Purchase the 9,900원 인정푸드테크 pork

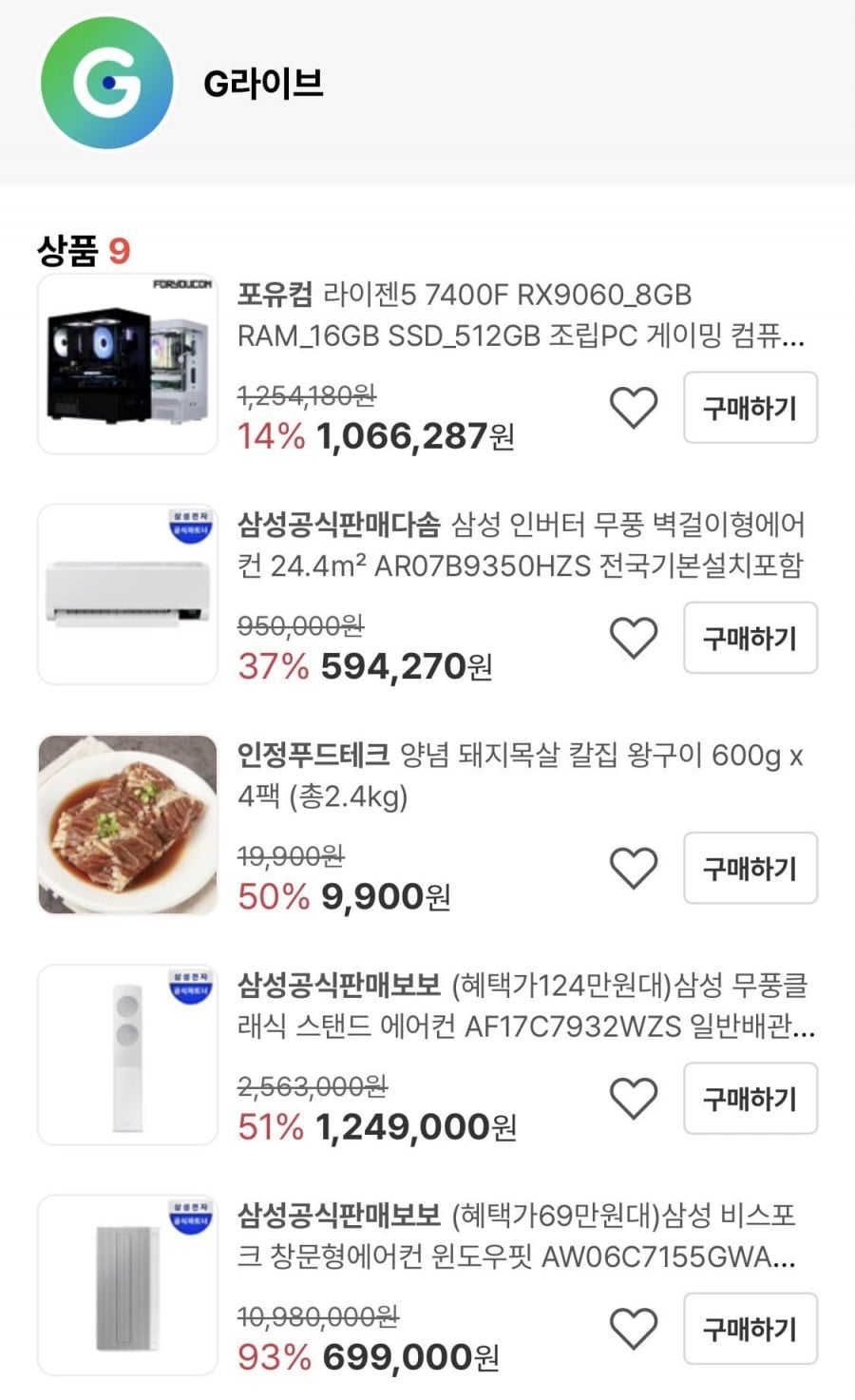pos(750,868)
